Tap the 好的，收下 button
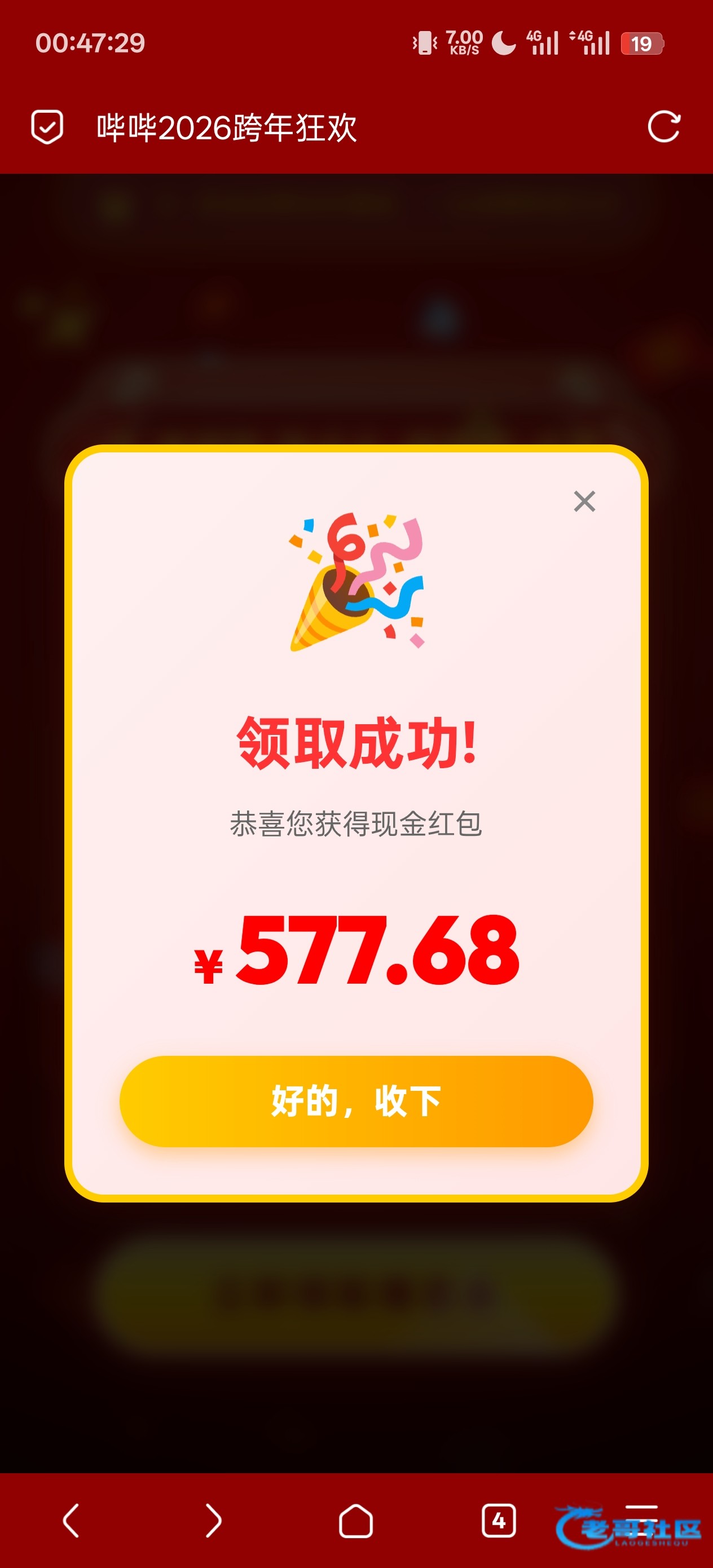713x1568 pixels. [x=356, y=1101]
